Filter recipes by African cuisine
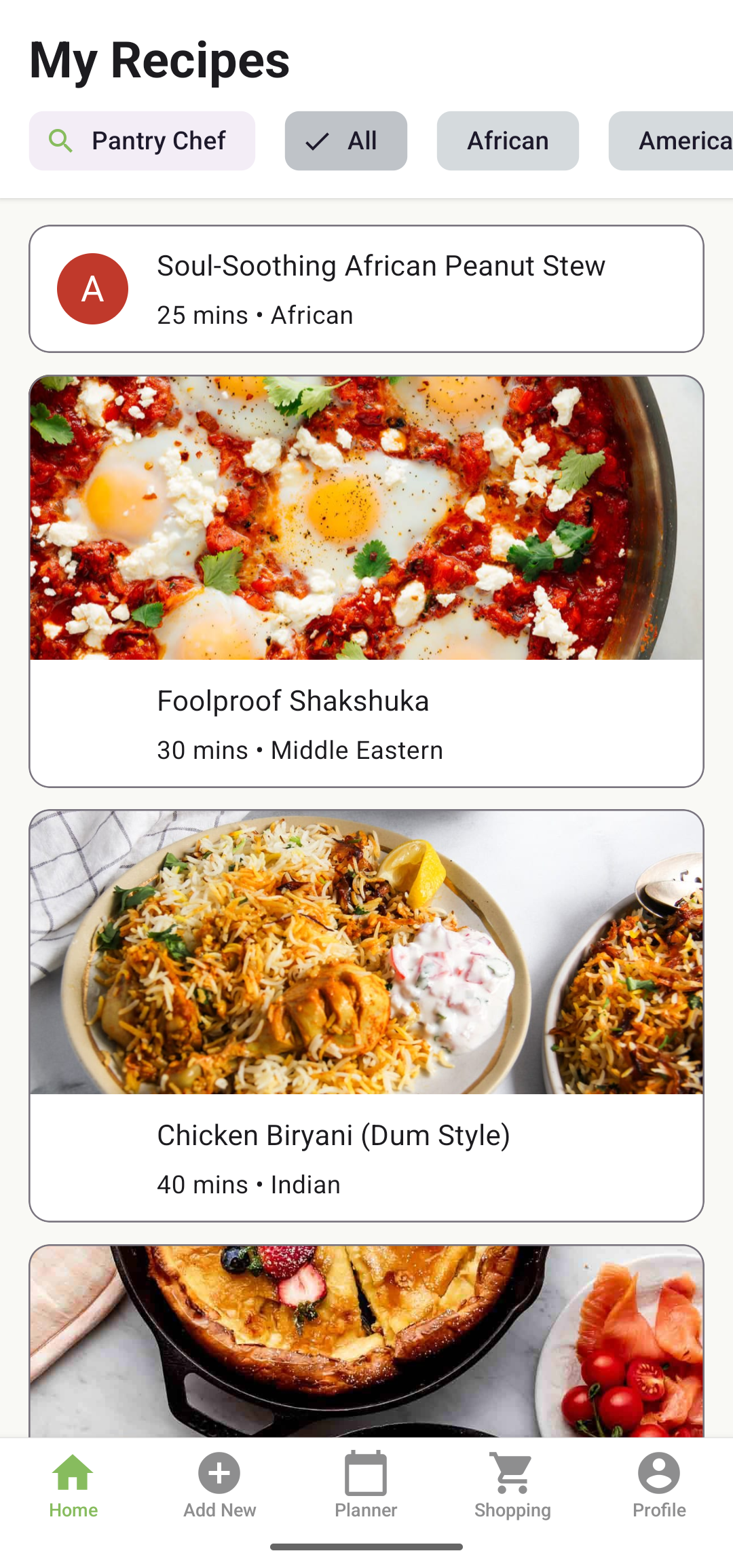The height and width of the screenshot is (1568, 733). [508, 141]
